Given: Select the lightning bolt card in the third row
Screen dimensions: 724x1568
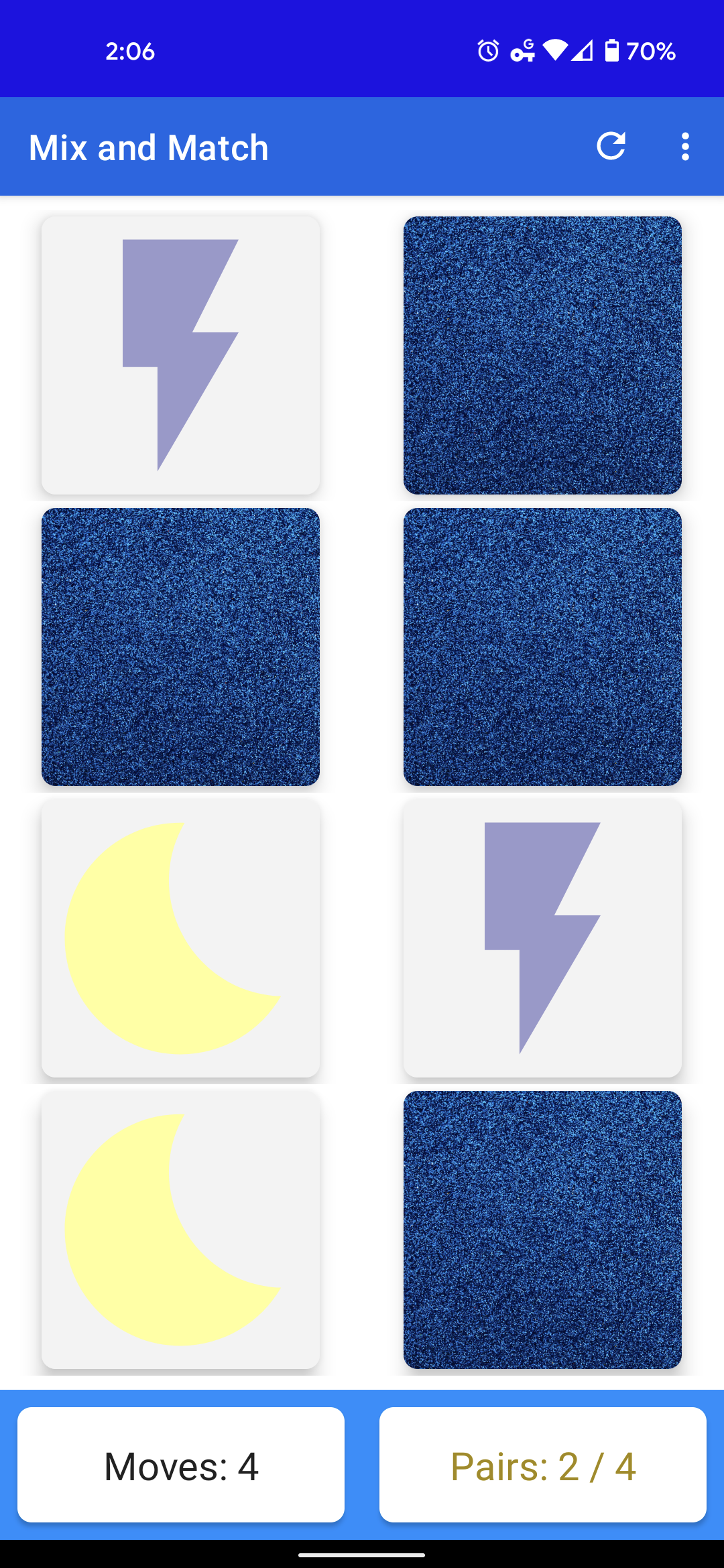Looking at the screenshot, I should [542, 938].
